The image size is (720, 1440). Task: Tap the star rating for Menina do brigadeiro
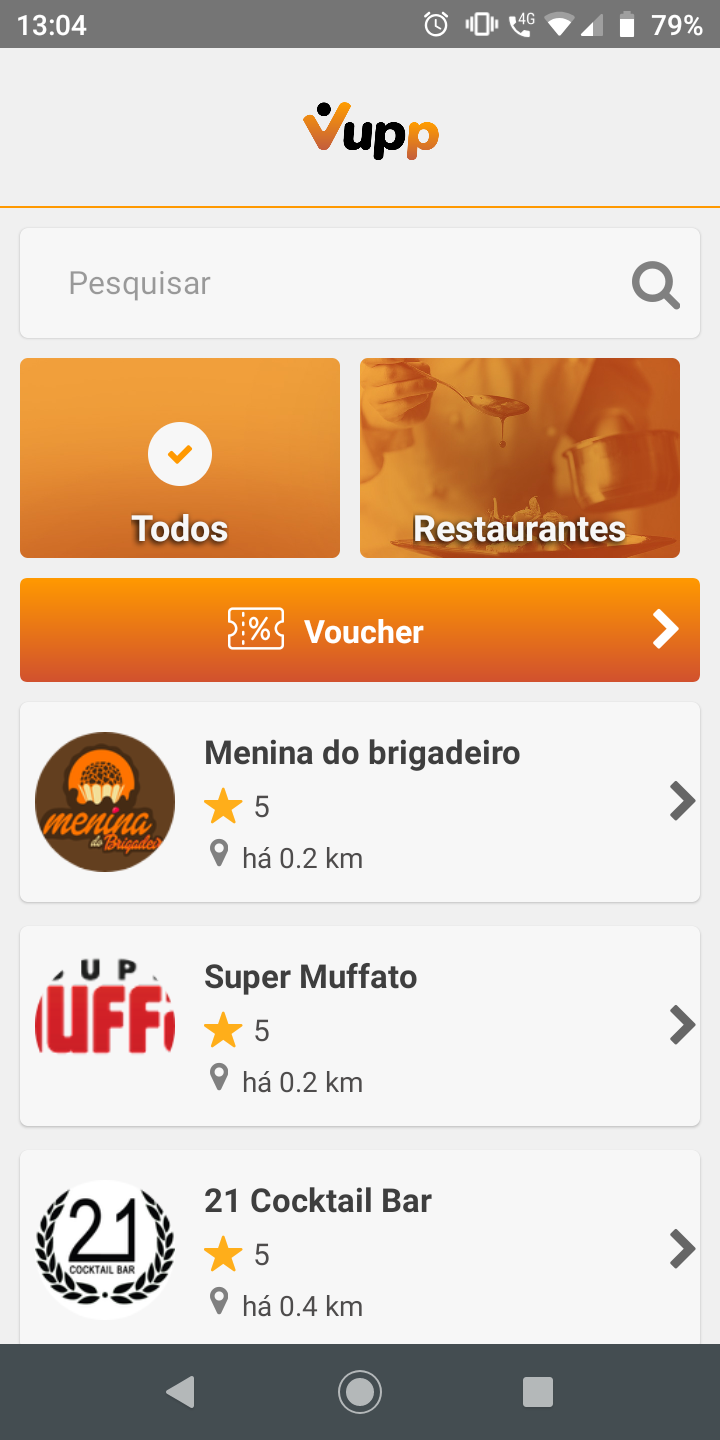tap(222, 805)
